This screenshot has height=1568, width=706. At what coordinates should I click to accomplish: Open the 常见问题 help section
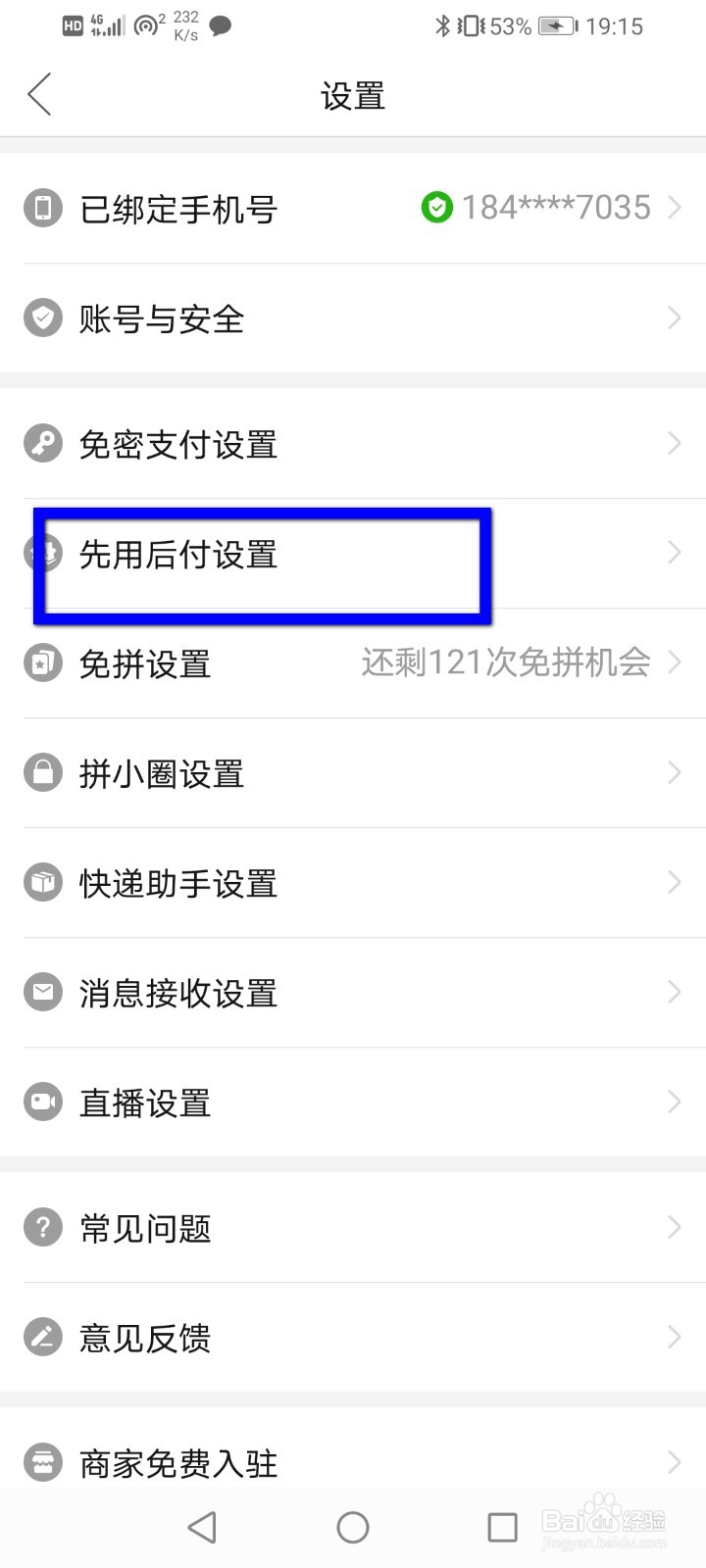click(x=353, y=1227)
